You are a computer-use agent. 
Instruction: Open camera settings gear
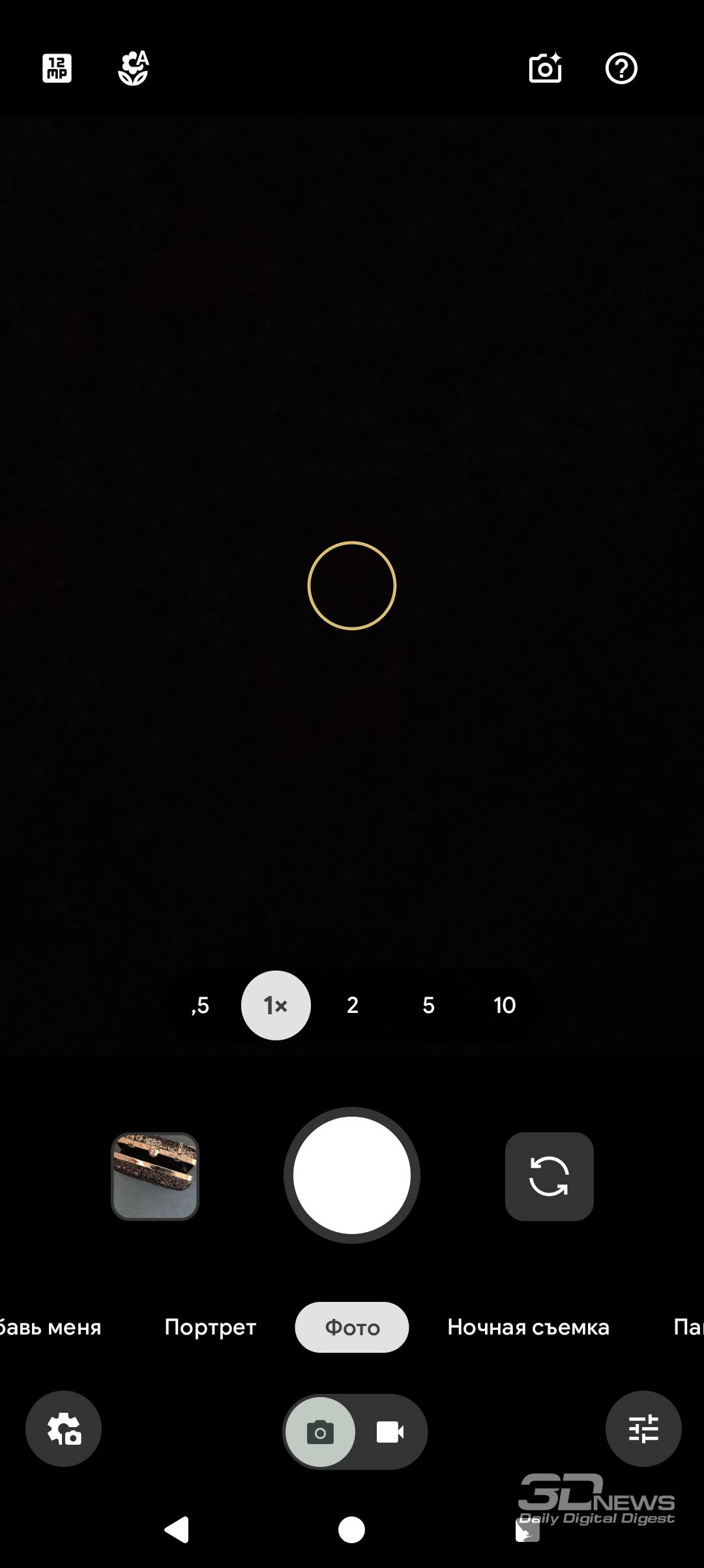point(64,1429)
